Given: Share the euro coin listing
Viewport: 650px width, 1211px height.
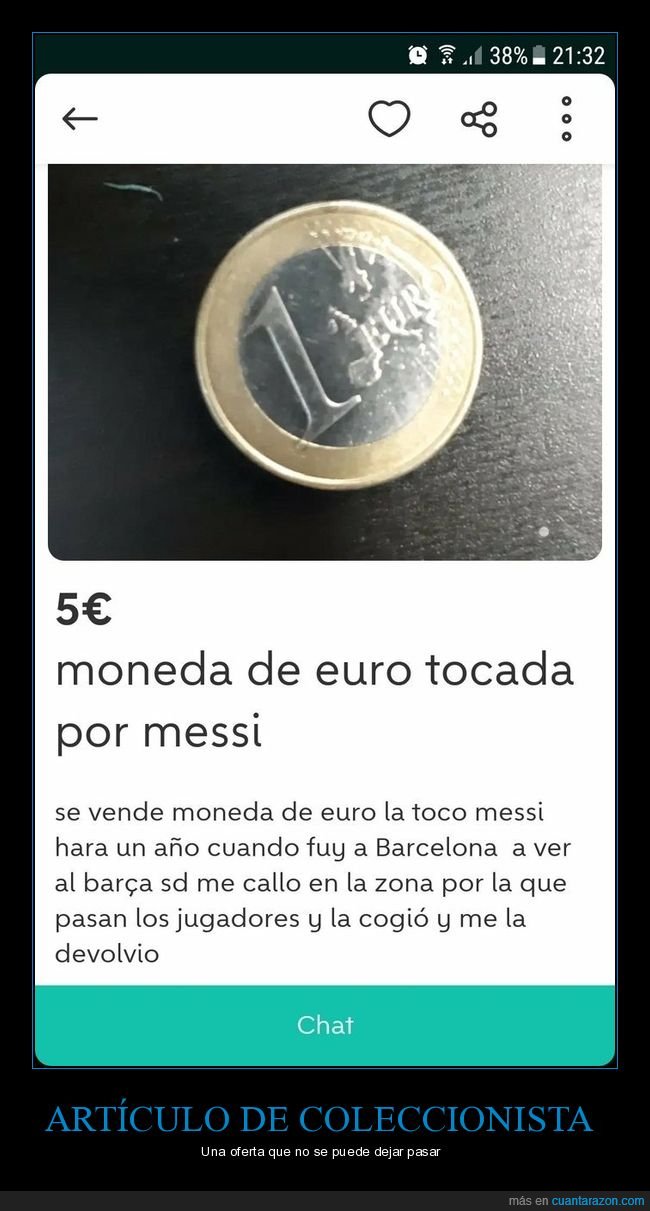Looking at the screenshot, I should click(x=479, y=119).
